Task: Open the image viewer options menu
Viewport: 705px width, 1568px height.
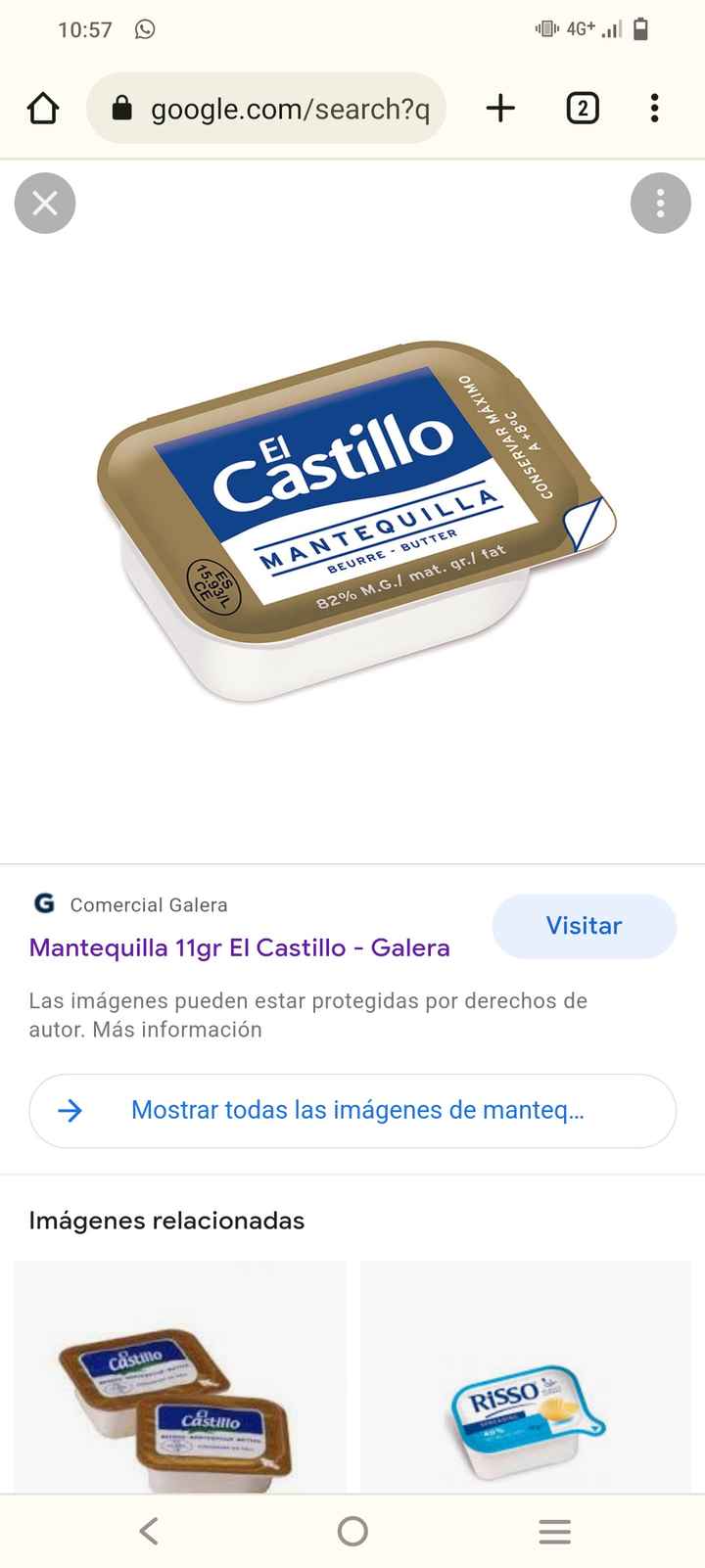Action: coord(660,204)
